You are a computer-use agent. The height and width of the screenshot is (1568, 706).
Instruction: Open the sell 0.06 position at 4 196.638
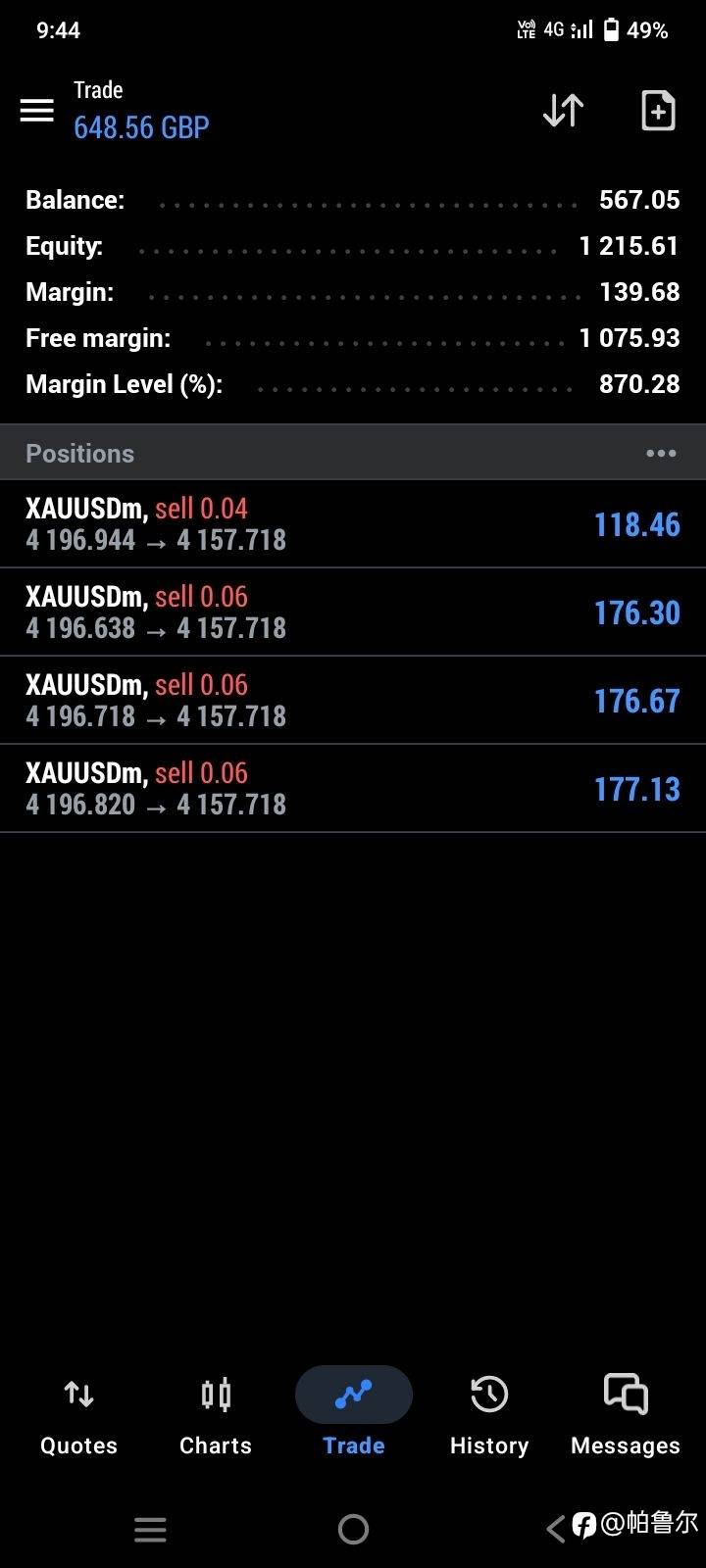tap(353, 612)
